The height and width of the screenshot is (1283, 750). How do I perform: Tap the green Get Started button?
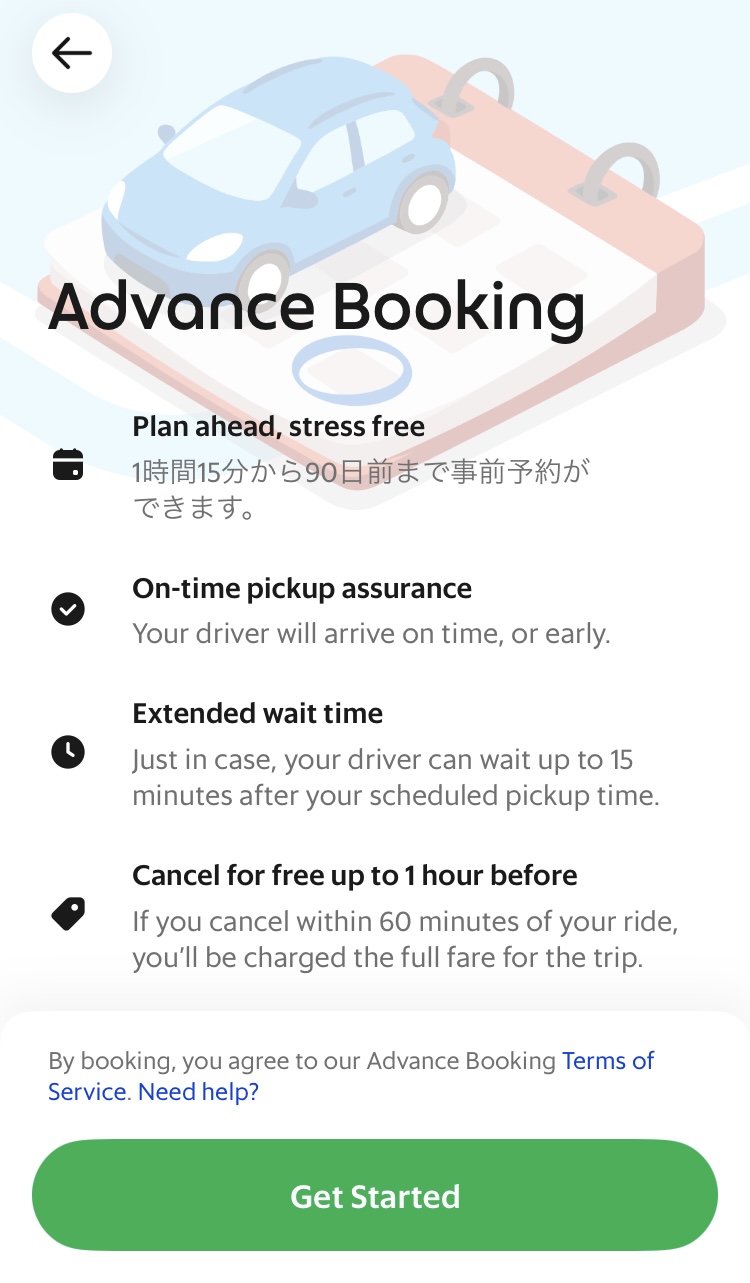[x=375, y=1196]
